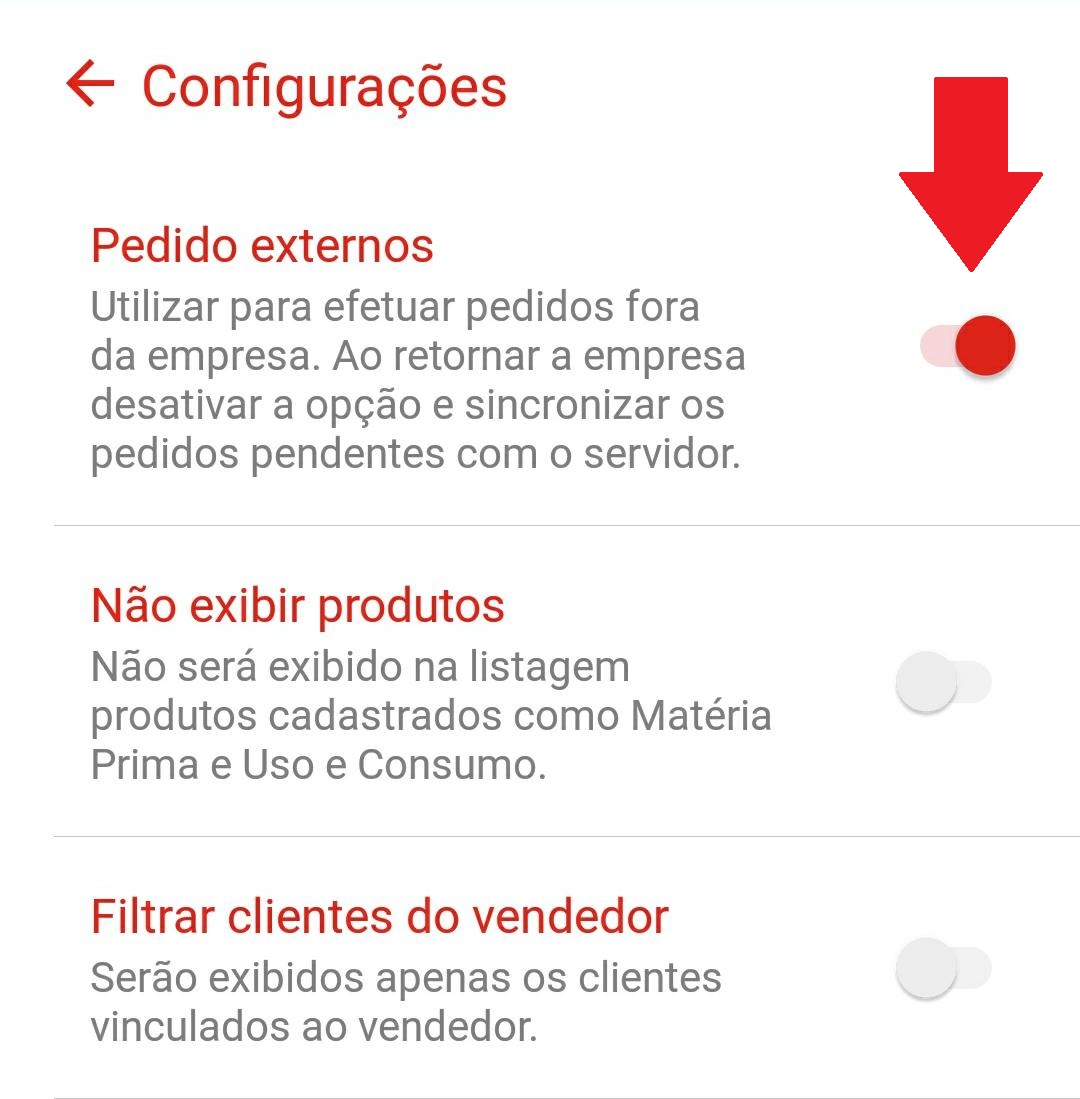Viewport: 1080px width, 1099px height.
Task: Turn on Filtrar clientes do vendedor
Action: click(943, 968)
